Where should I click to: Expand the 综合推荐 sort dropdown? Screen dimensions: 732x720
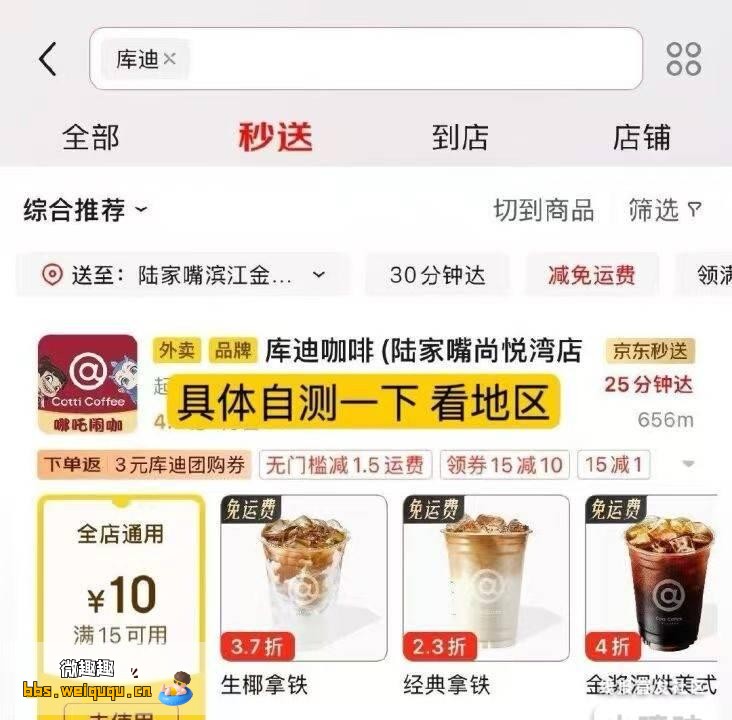point(86,210)
